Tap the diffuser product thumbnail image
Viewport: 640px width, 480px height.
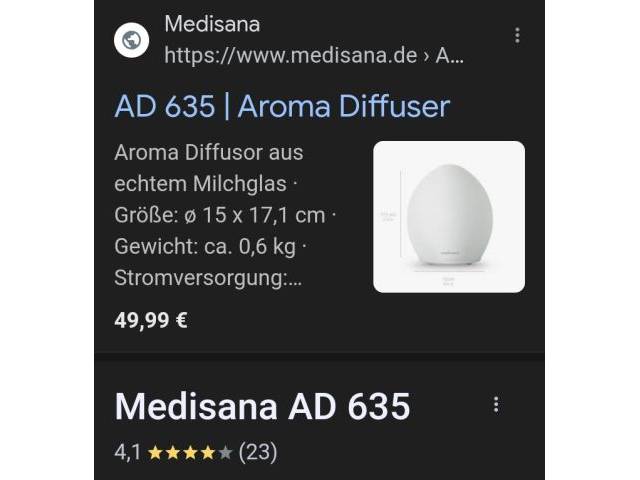pos(449,217)
